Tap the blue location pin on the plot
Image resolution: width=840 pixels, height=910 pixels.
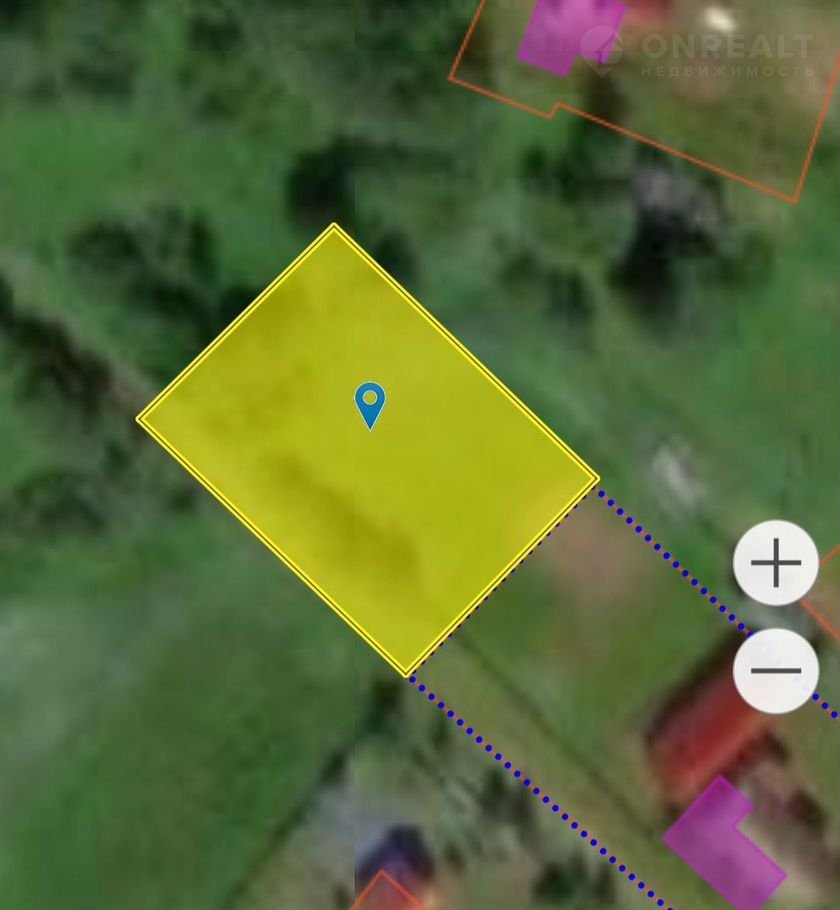(x=370, y=403)
